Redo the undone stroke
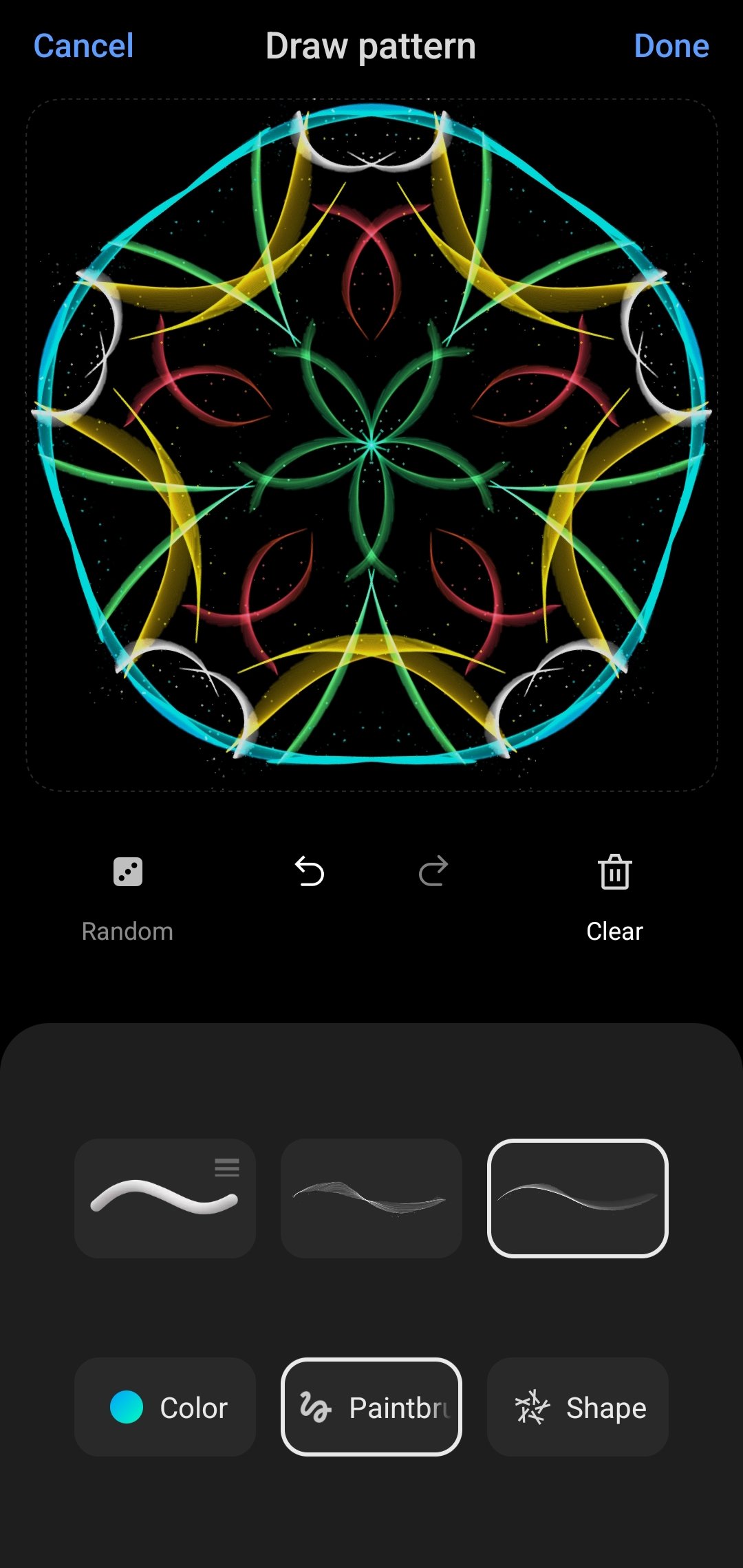The height and width of the screenshot is (1568, 743). pyautogui.click(x=433, y=872)
